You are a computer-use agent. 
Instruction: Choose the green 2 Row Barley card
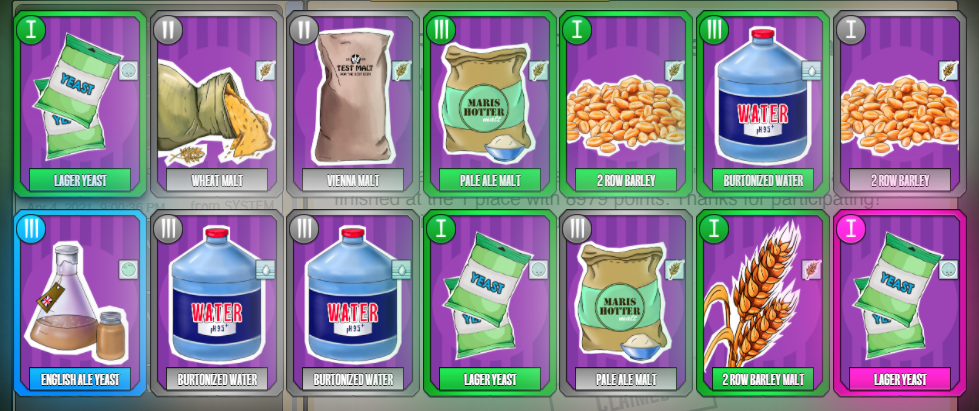click(626, 105)
